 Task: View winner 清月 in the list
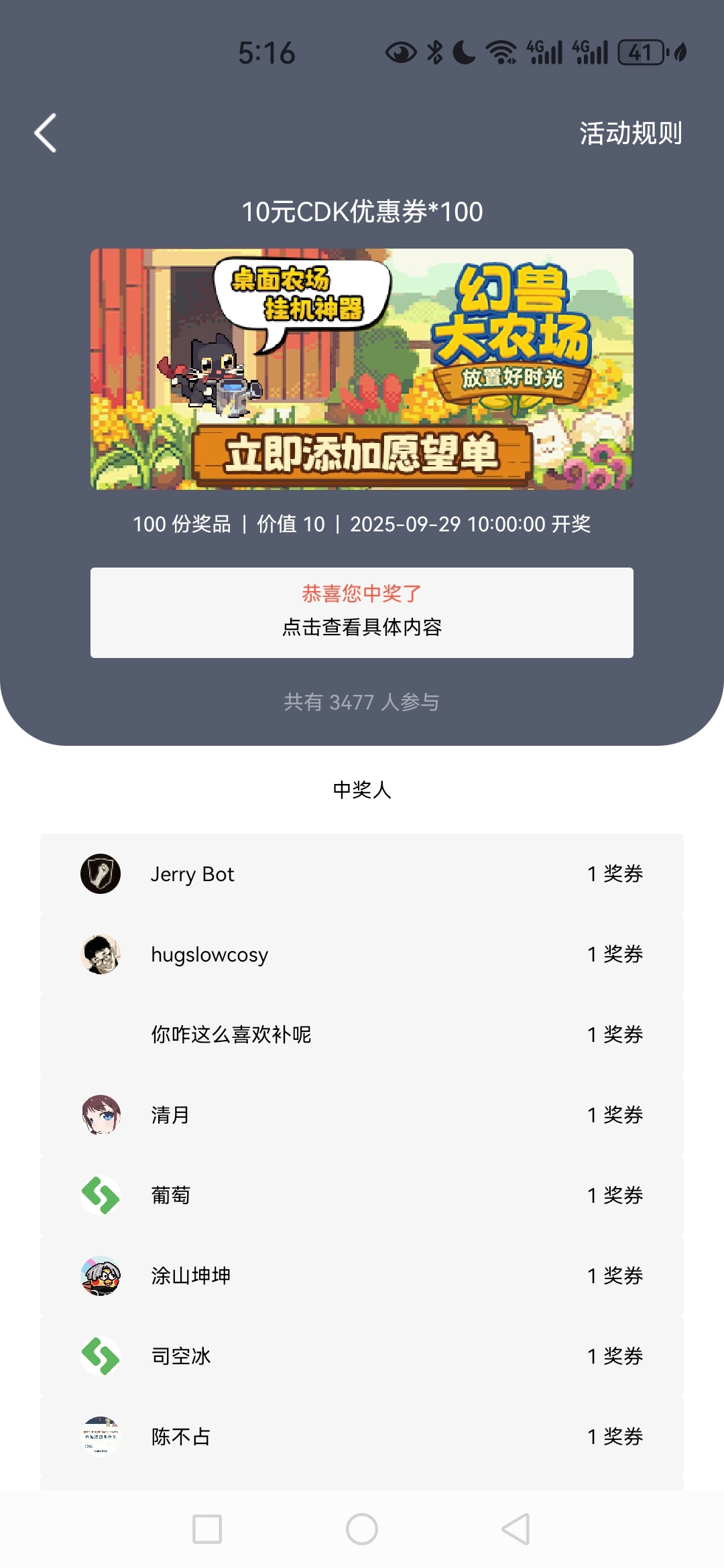[362, 1115]
